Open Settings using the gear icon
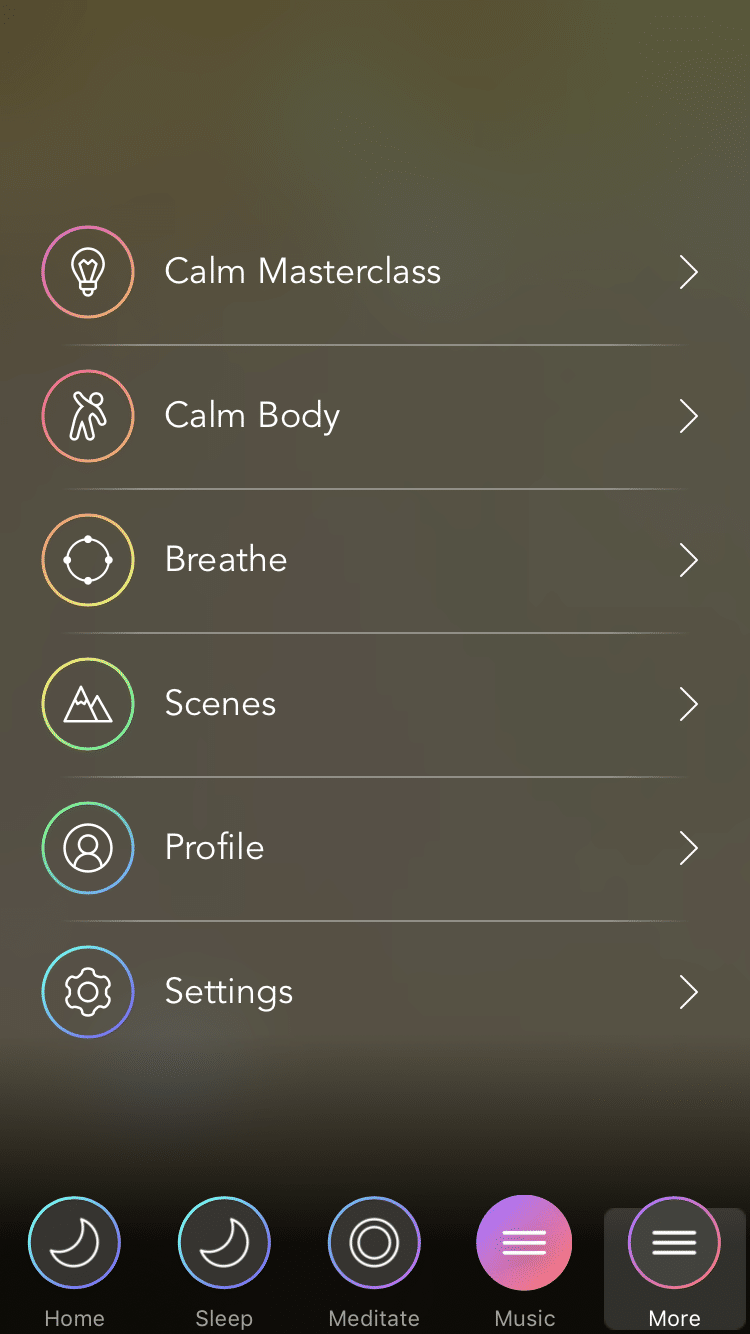Image resolution: width=750 pixels, height=1334 pixels. click(88, 992)
